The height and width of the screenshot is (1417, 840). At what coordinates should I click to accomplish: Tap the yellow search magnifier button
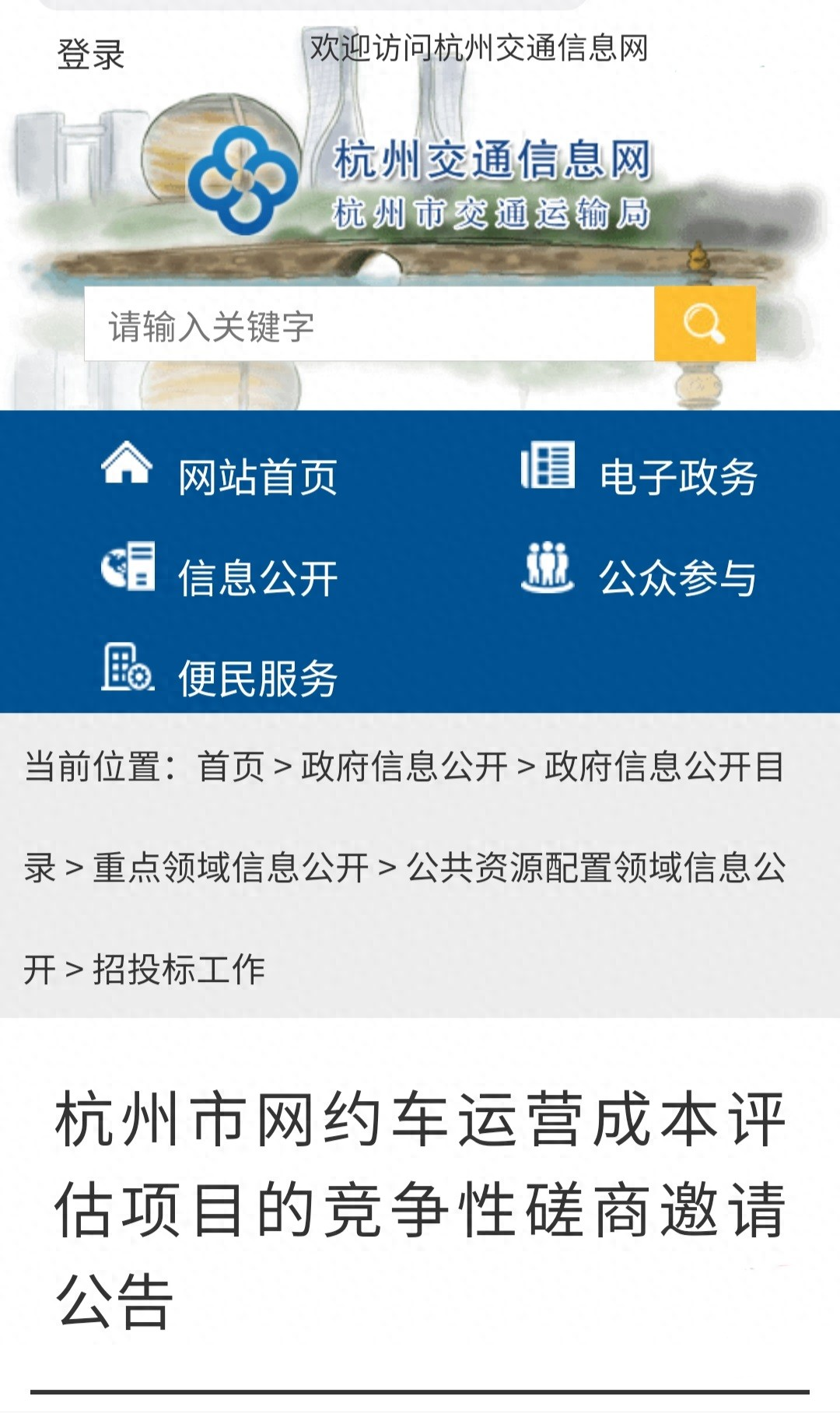[705, 324]
